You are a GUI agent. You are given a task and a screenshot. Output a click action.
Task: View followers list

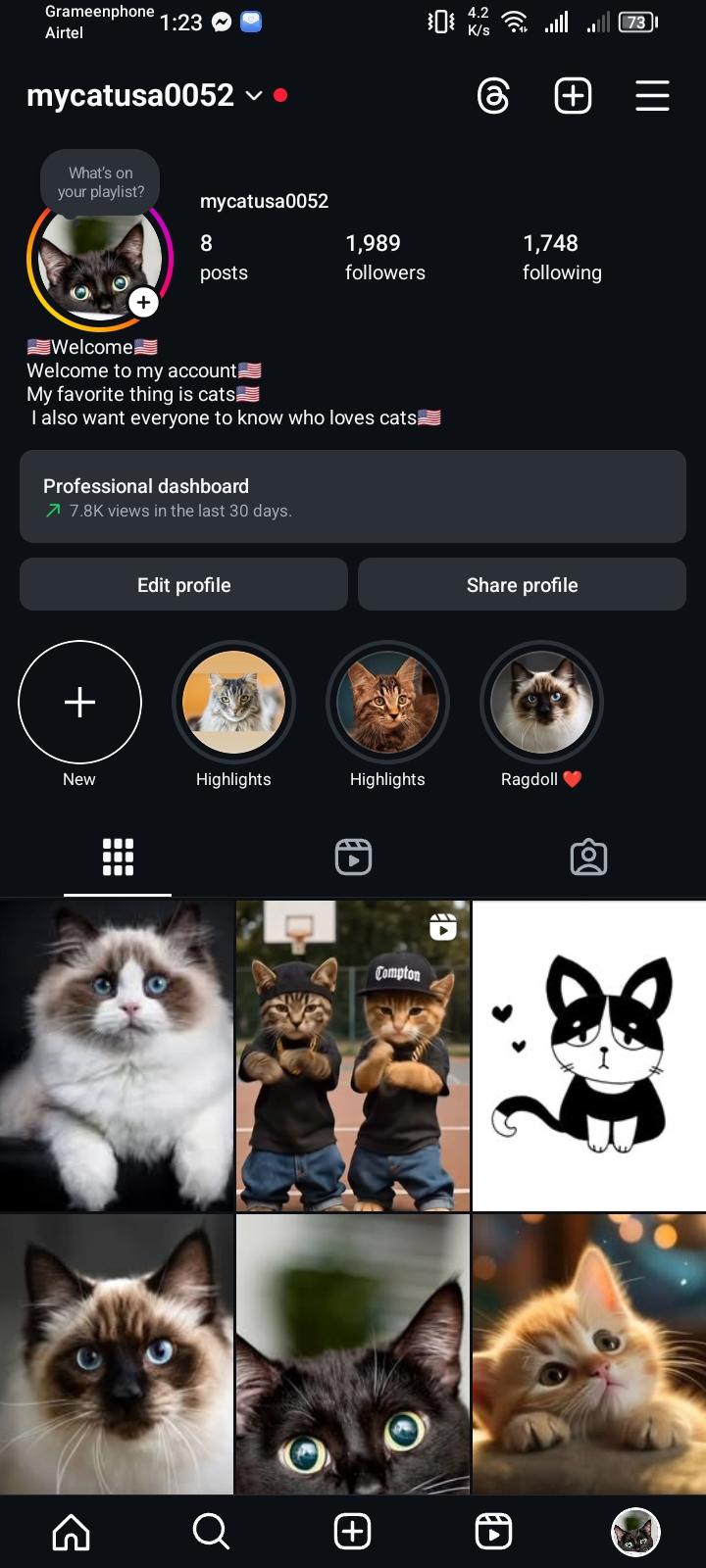384,257
